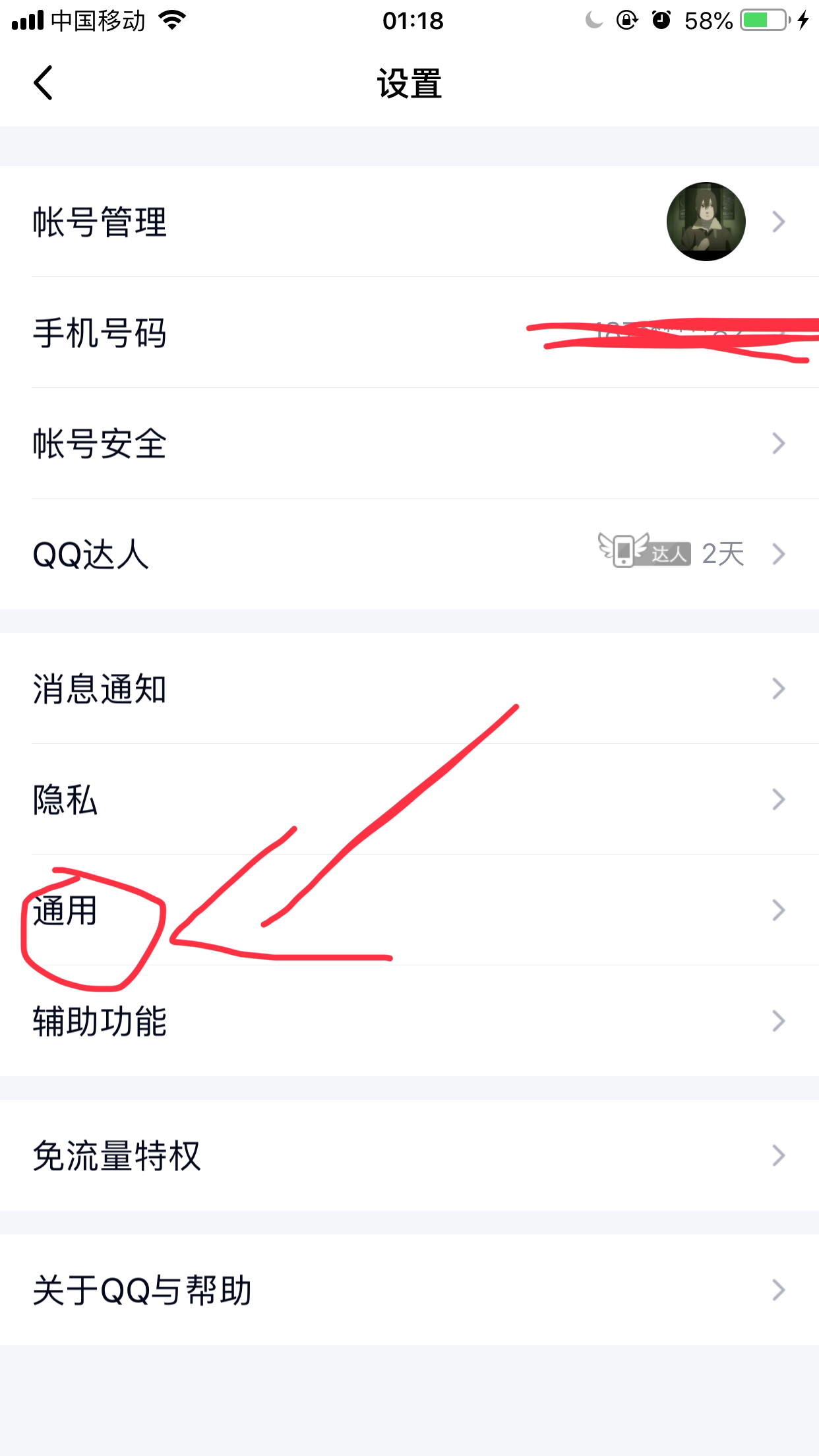819x1456 pixels.
Task: Click the 设置 title text
Action: (409, 83)
